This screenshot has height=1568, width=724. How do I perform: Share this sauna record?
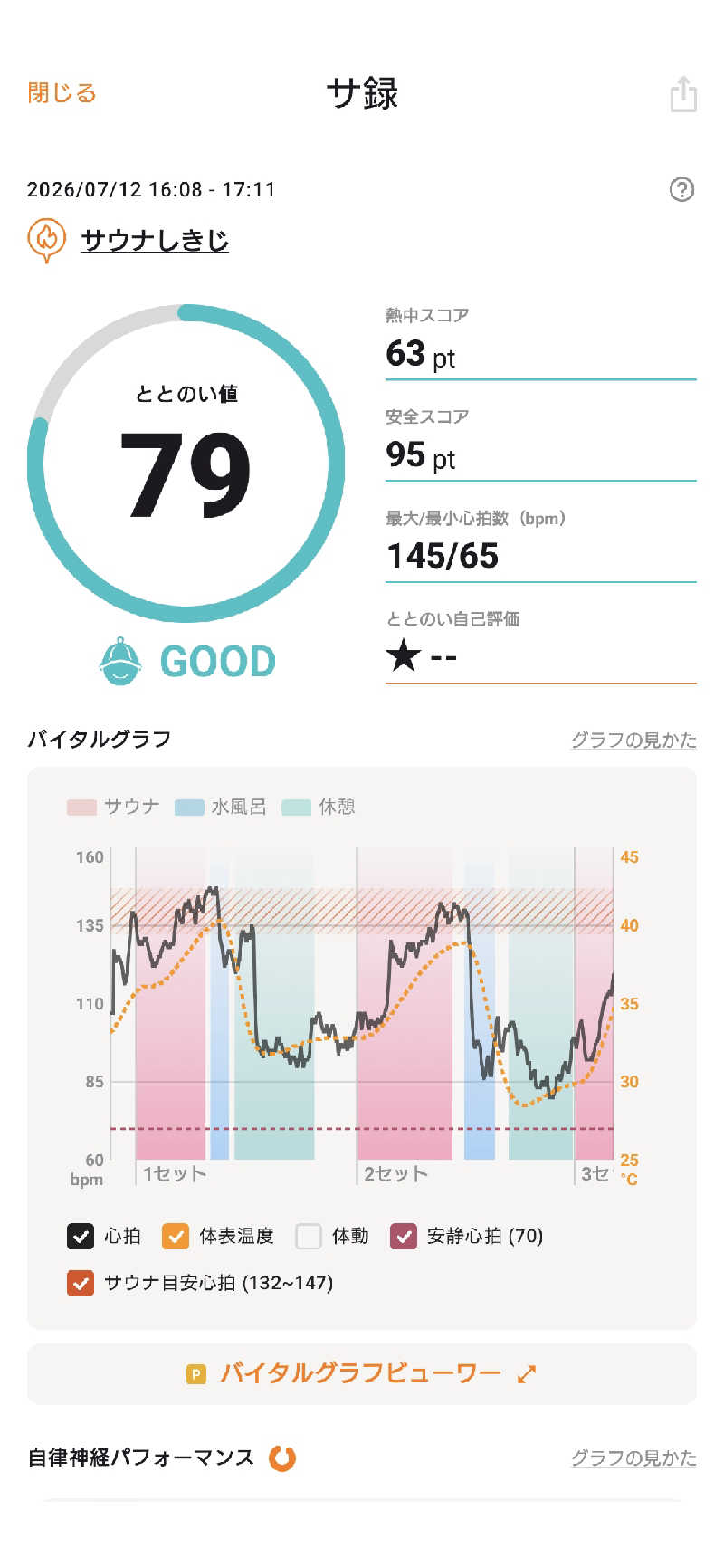[x=683, y=93]
